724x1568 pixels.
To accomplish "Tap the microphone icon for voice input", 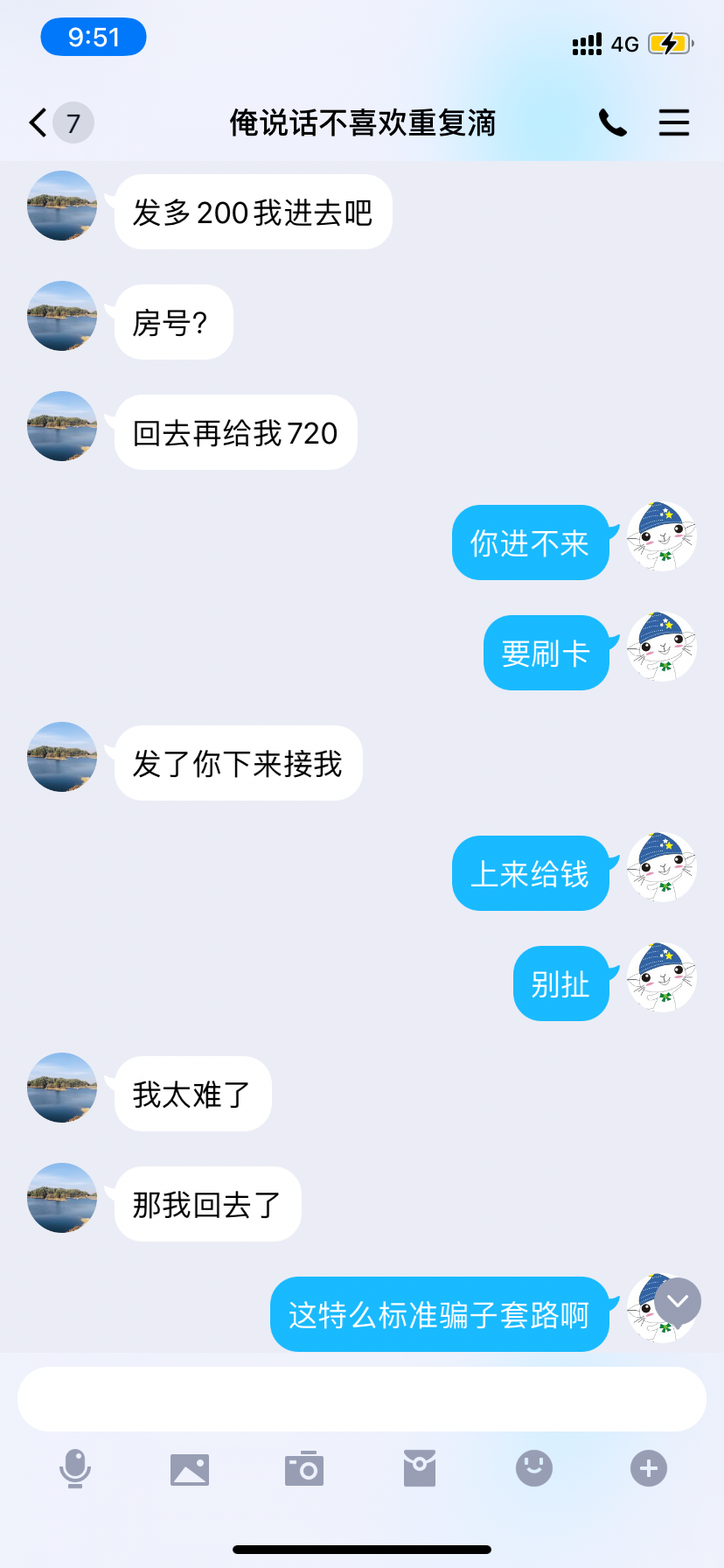I will (x=75, y=1468).
